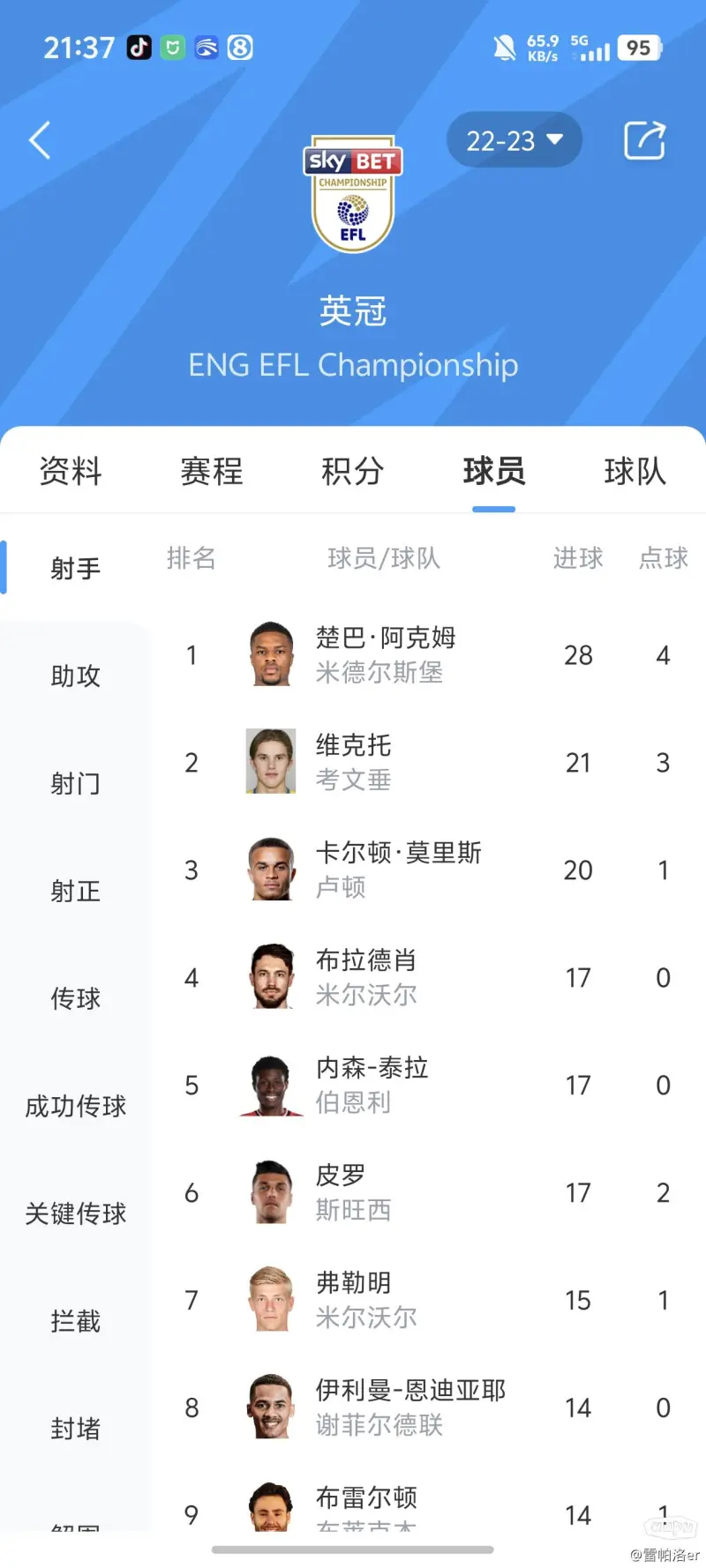Screen dimensions: 706x1568
Task: Open player 楚巴·阿克姆 row
Action: coord(429,654)
